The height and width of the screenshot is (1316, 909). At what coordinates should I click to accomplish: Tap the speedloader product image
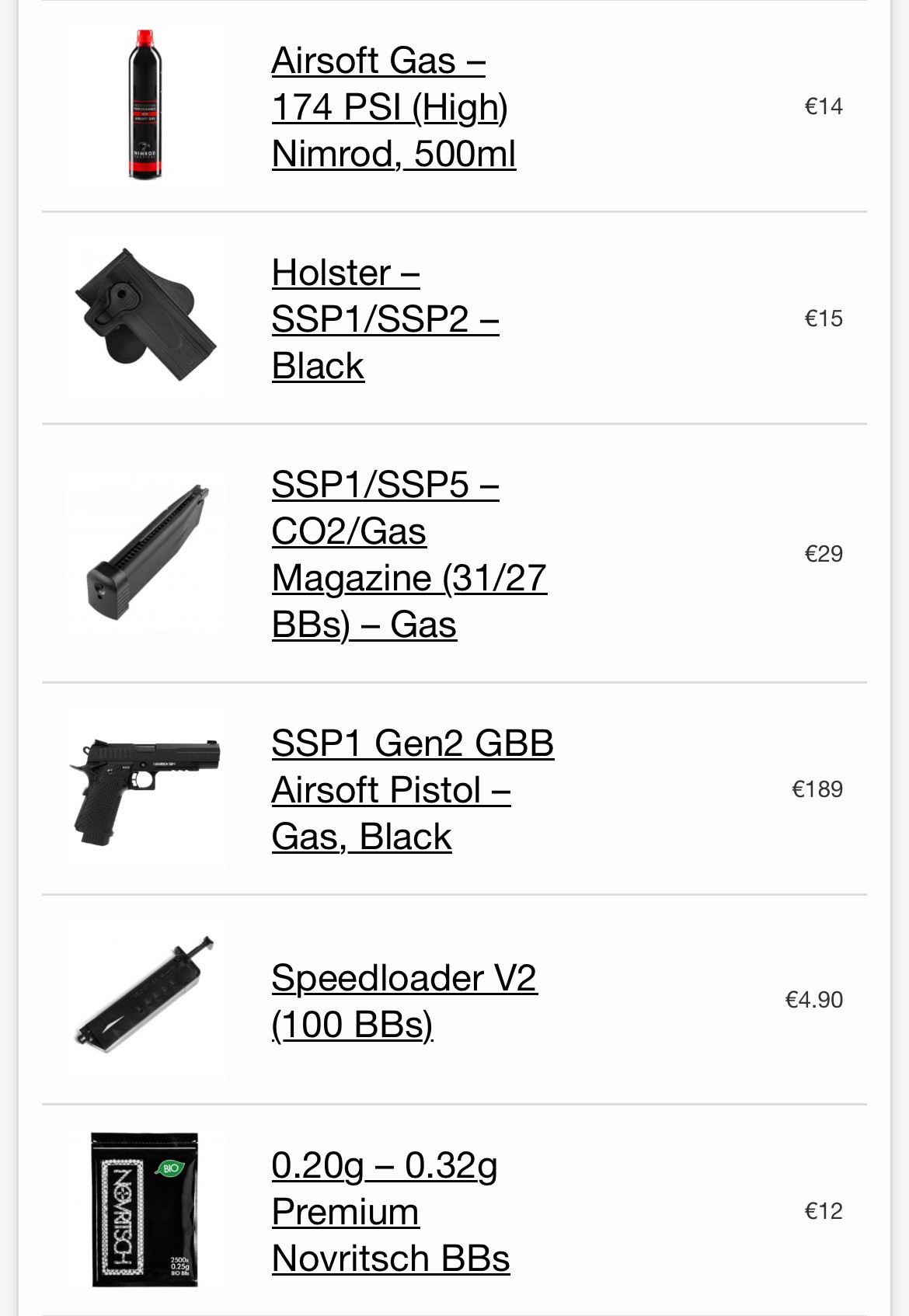pyautogui.click(x=145, y=1000)
